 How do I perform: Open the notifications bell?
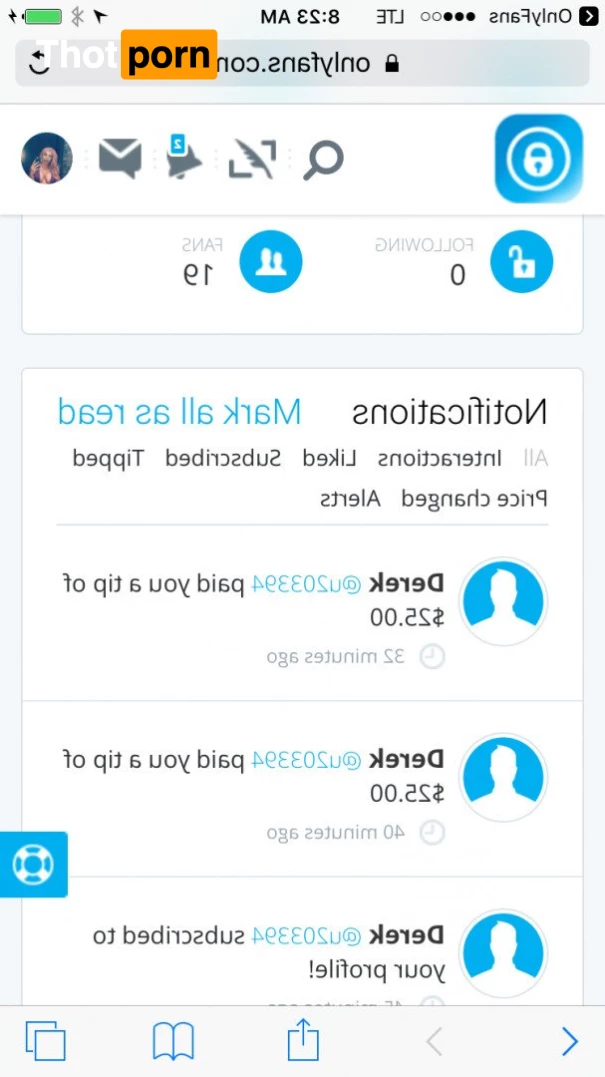coord(182,157)
